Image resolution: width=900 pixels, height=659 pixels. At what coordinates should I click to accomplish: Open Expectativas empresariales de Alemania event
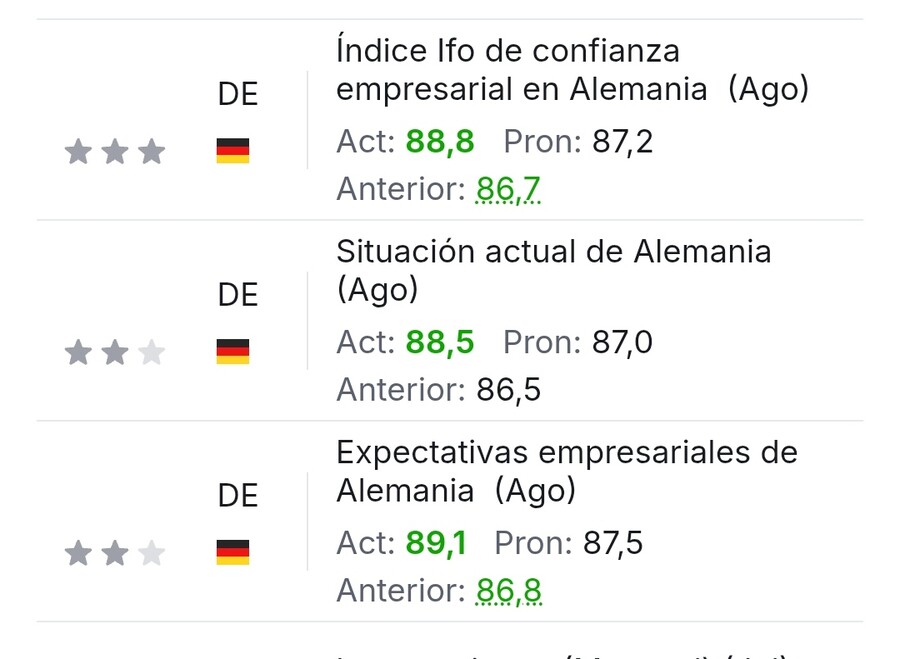click(567, 471)
